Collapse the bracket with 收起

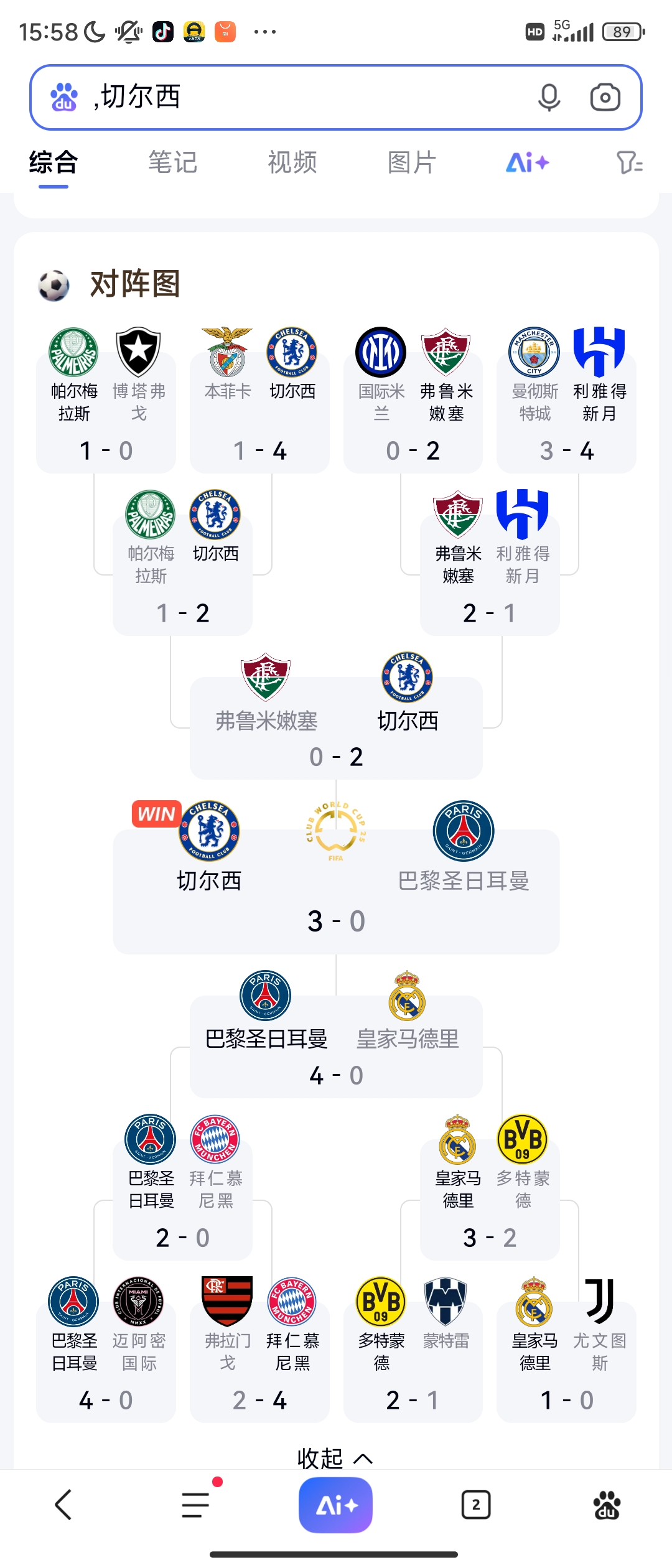click(x=335, y=1458)
